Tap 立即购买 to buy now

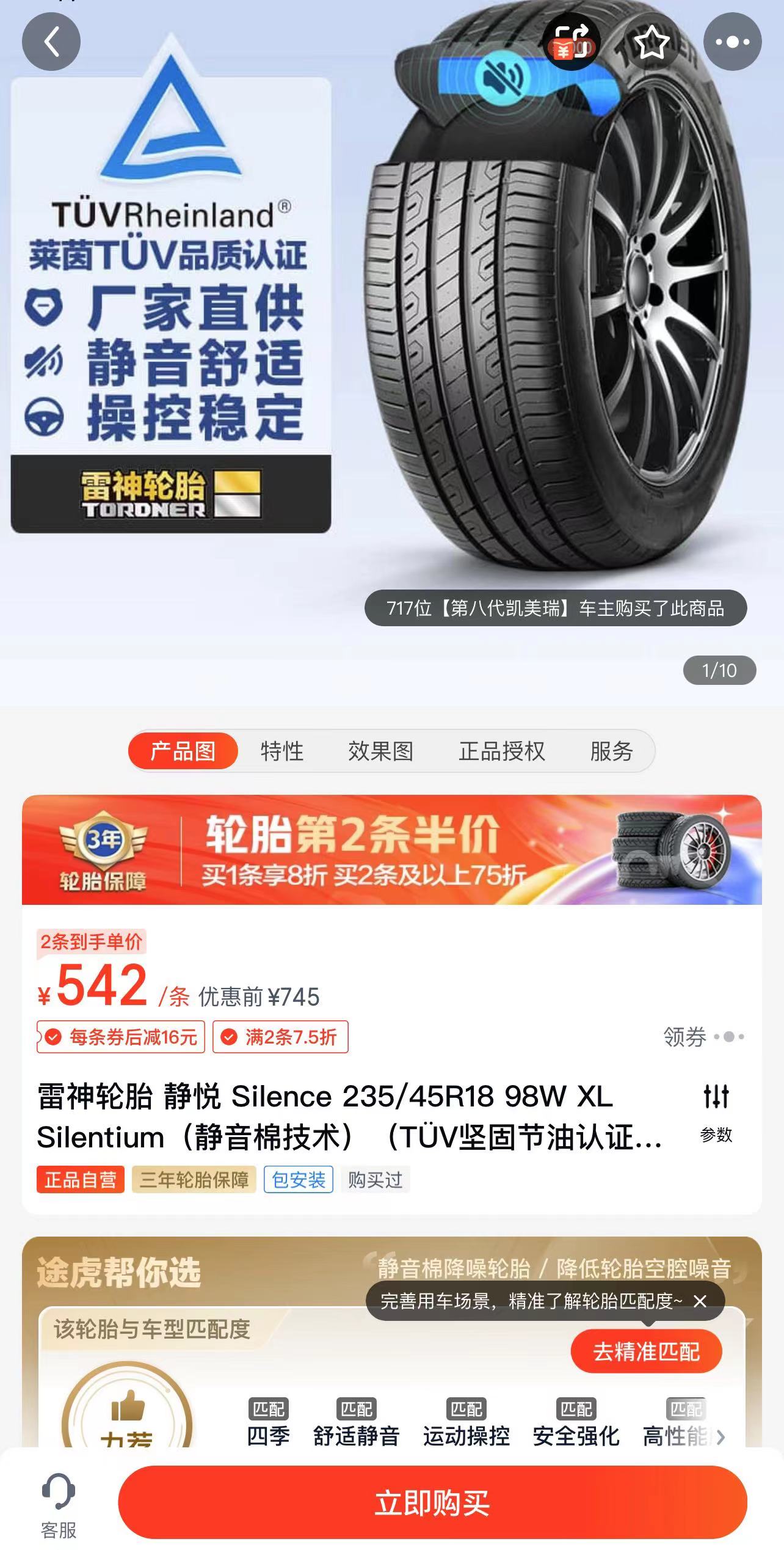click(x=432, y=1502)
